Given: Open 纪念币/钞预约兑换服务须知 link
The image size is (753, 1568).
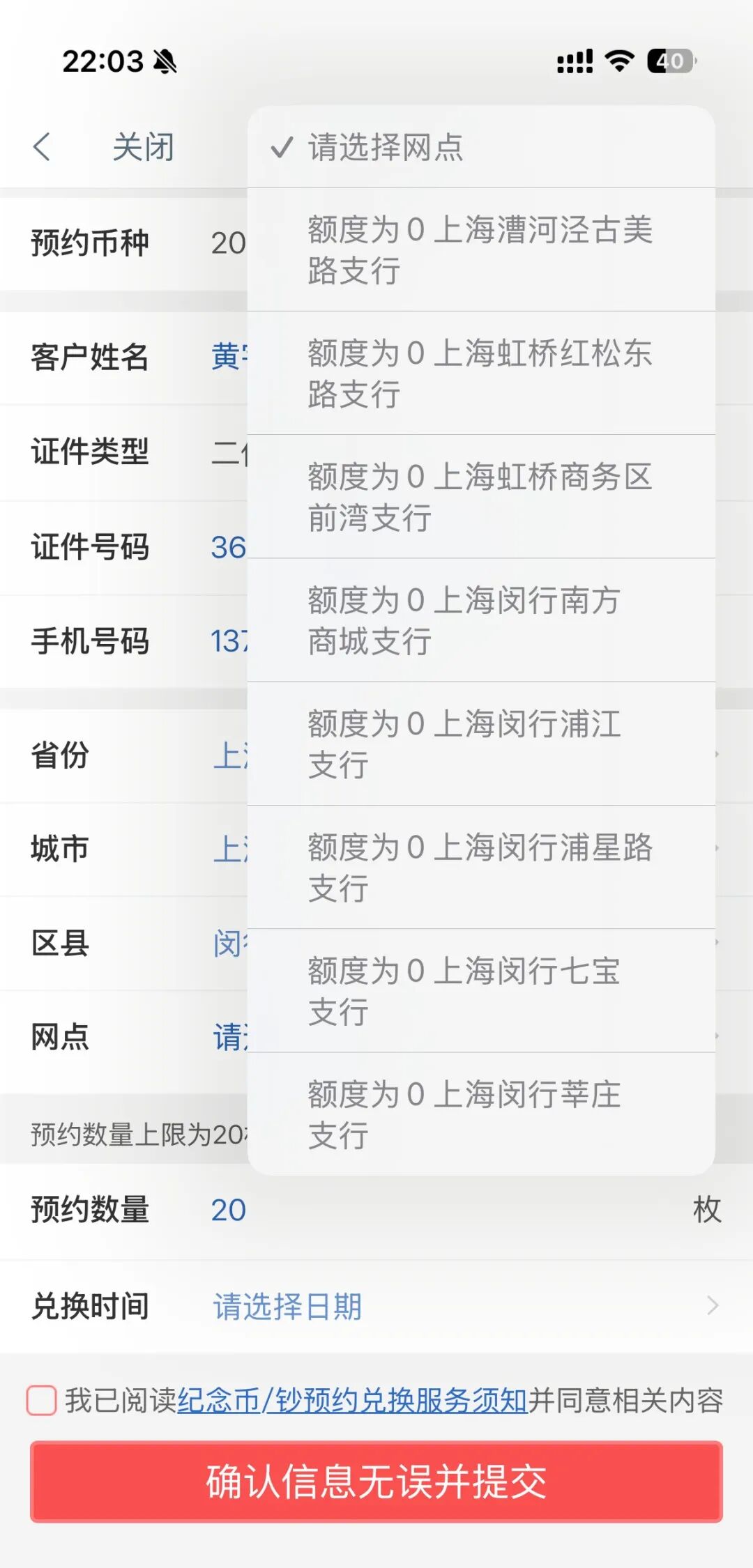Looking at the screenshot, I should (352, 1400).
